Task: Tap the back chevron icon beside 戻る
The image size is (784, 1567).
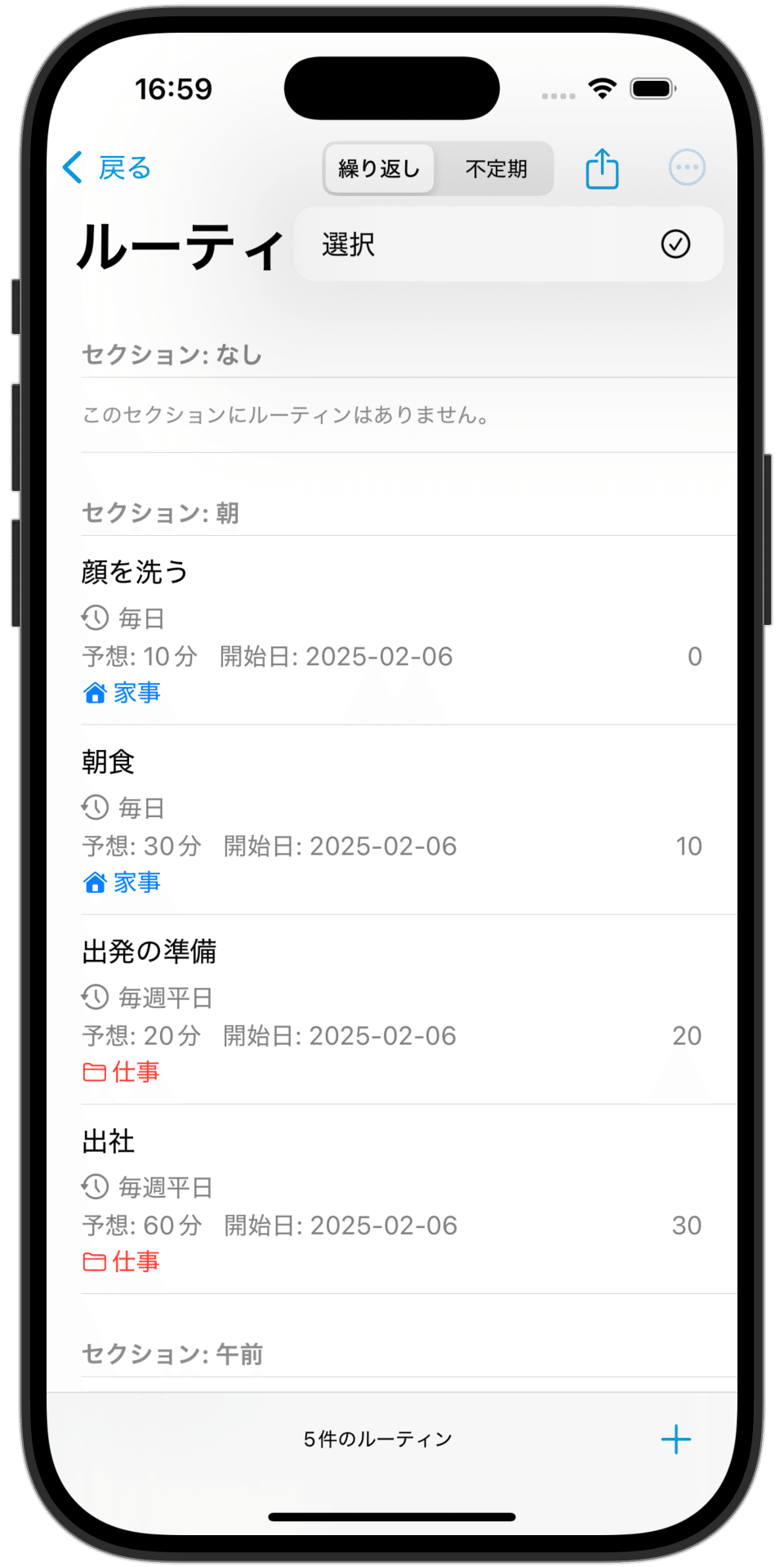Action: pyautogui.click(x=72, y=167)
